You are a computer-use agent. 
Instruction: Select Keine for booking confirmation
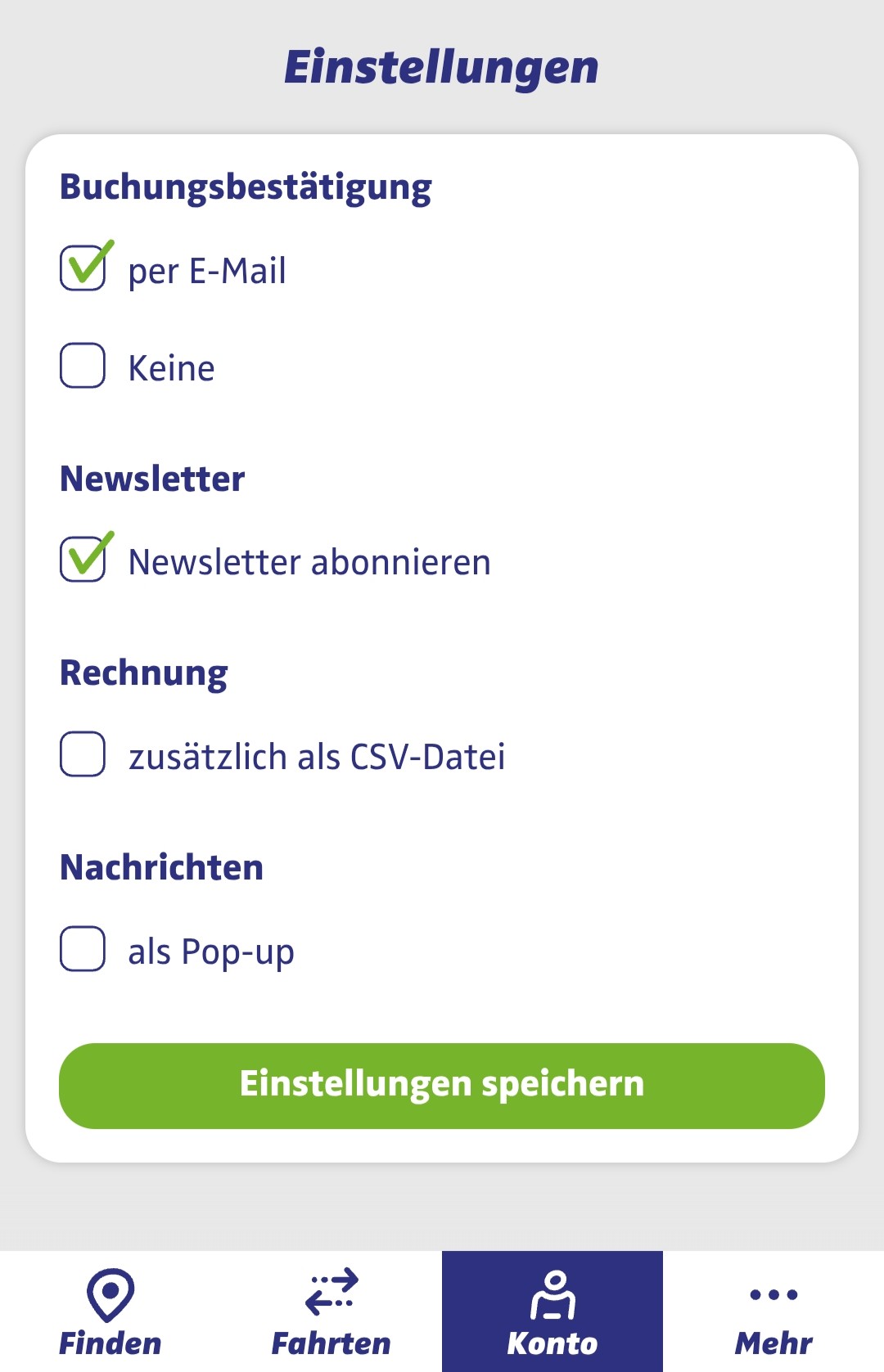coord(83,365)
